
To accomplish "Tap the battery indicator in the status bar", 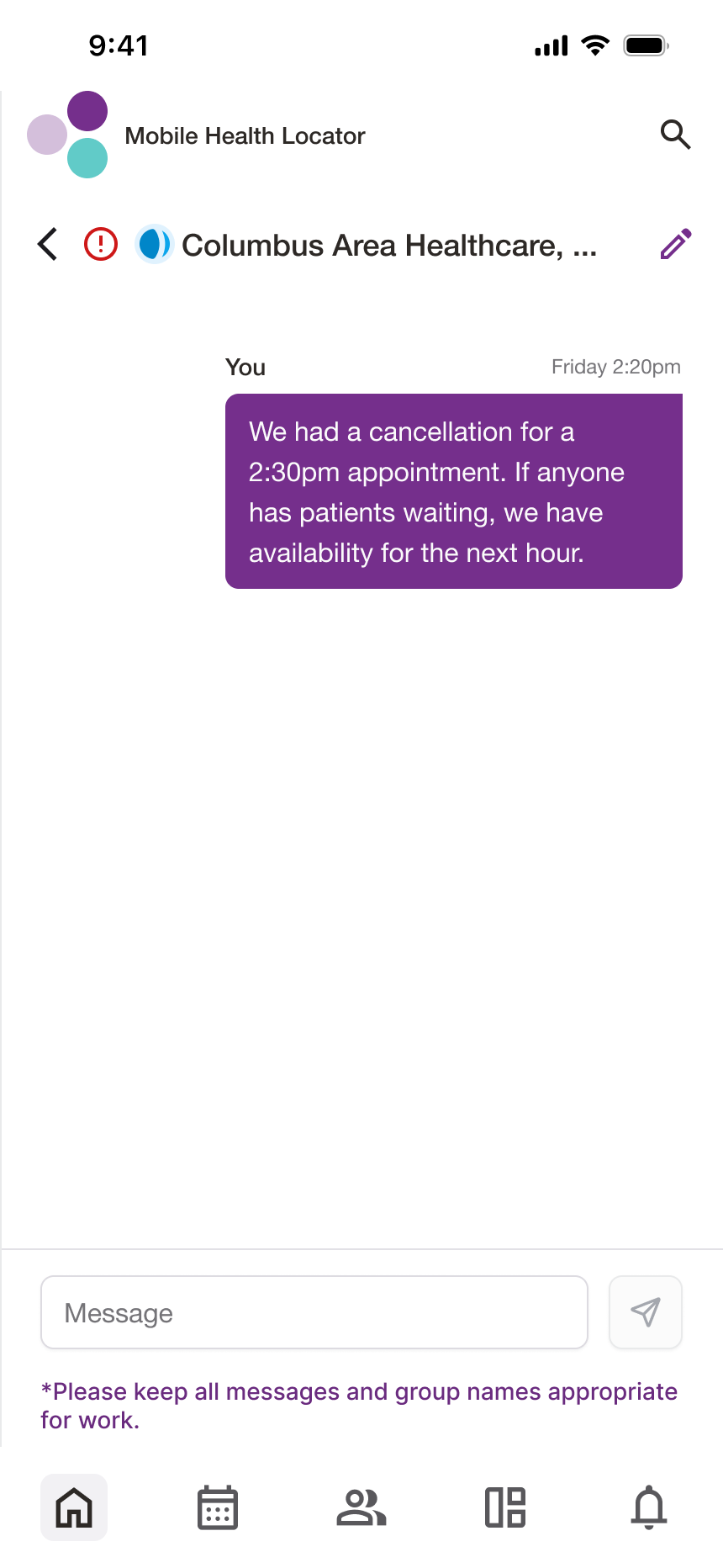I will point(646,45).
